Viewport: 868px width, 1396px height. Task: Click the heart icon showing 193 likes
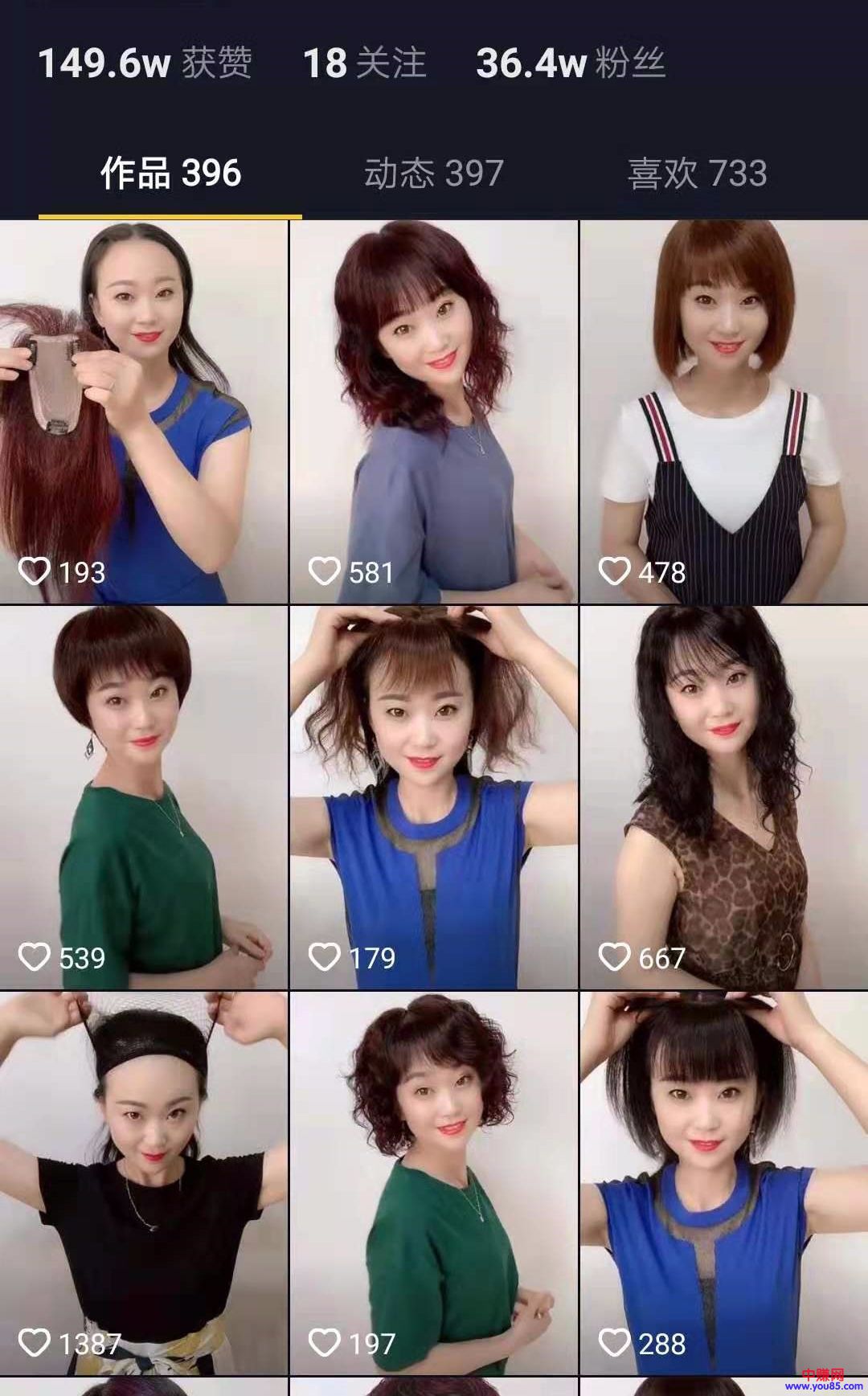(34, 573)
